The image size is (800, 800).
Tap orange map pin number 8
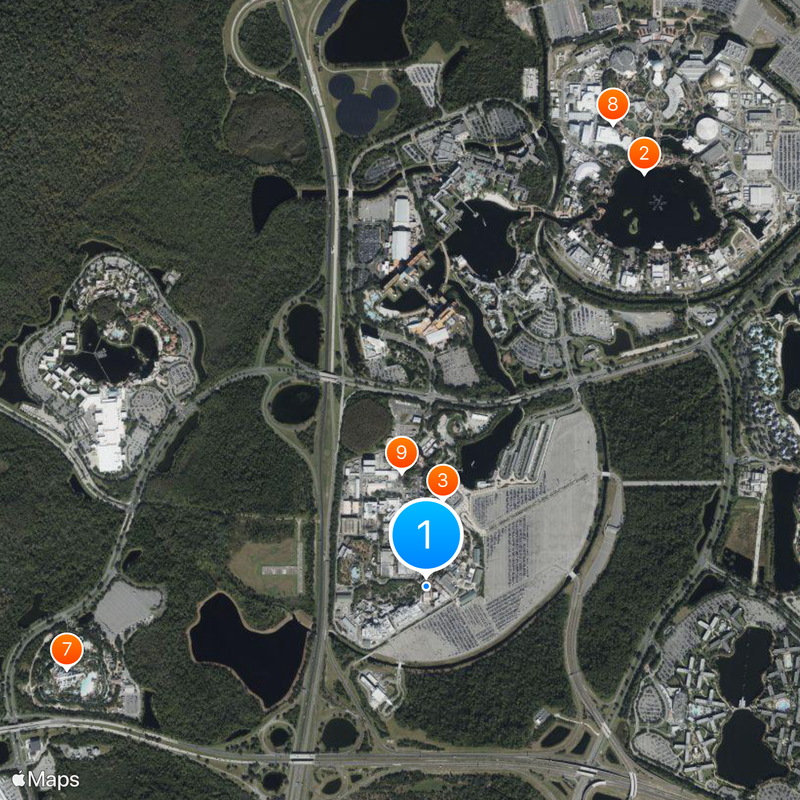[612, 104]
